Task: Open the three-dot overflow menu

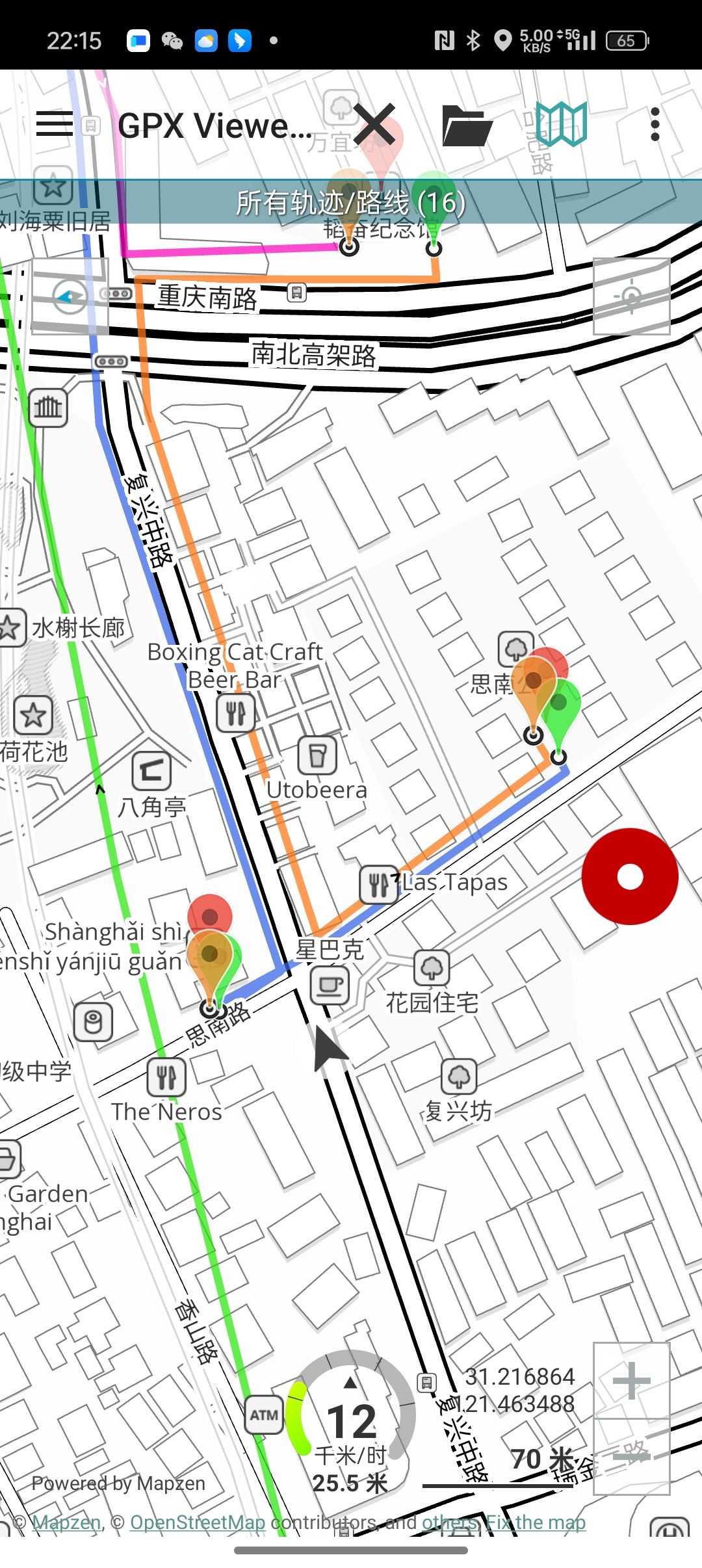Action: 655,124
